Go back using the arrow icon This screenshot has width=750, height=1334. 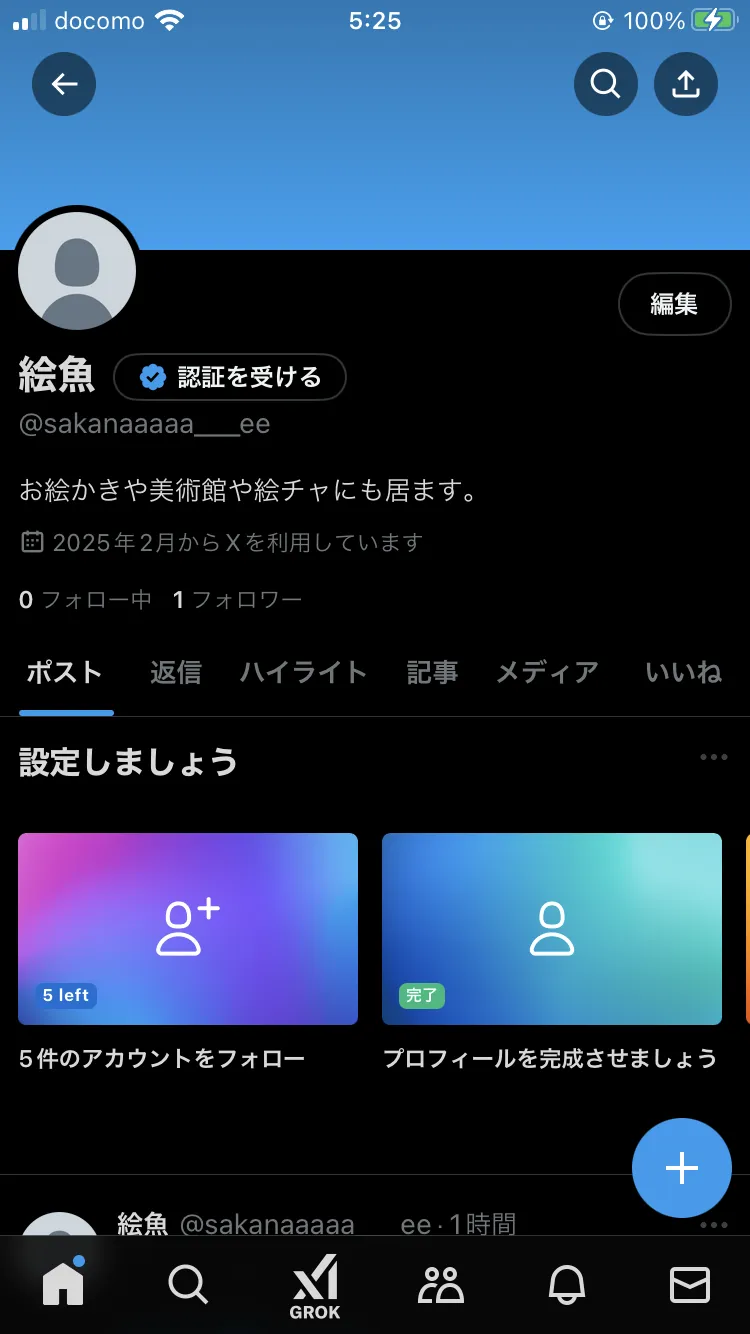point(64,84)
